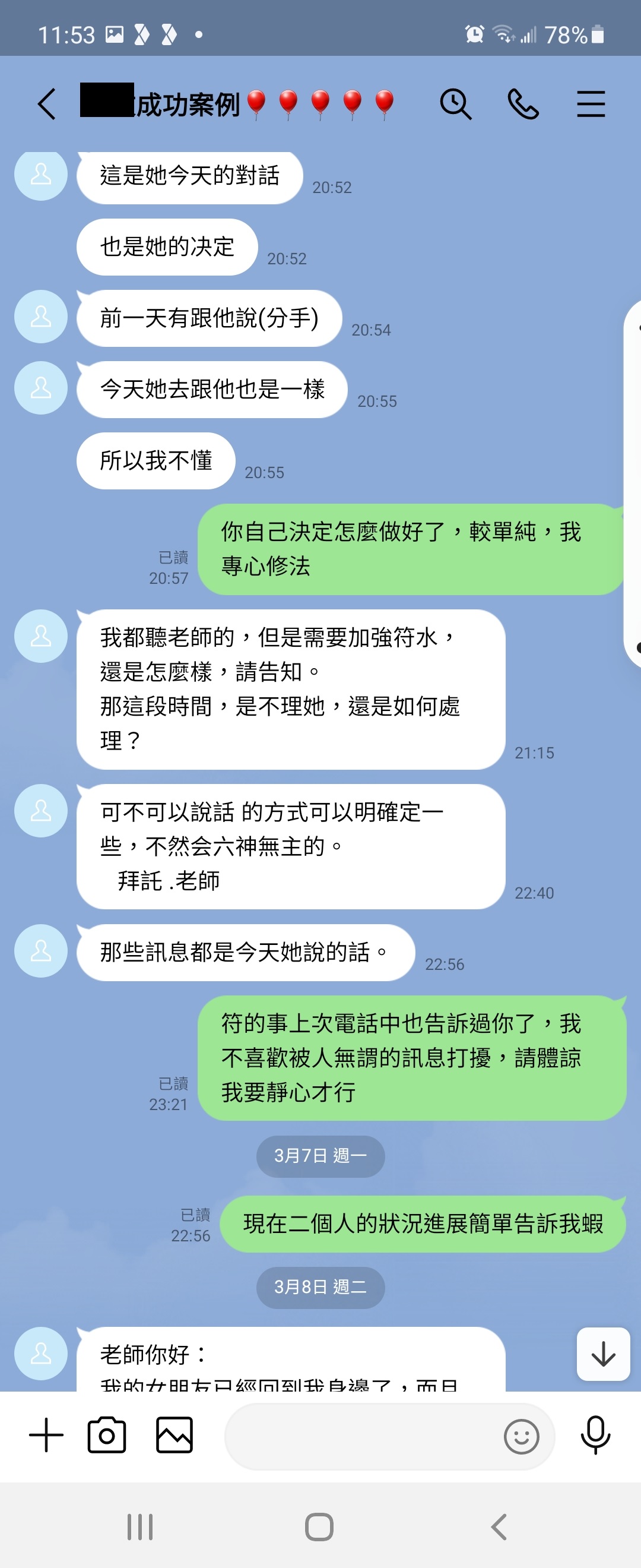Open the system recent apps view
641x1568 pixels.
click(x=140, y=1526)
